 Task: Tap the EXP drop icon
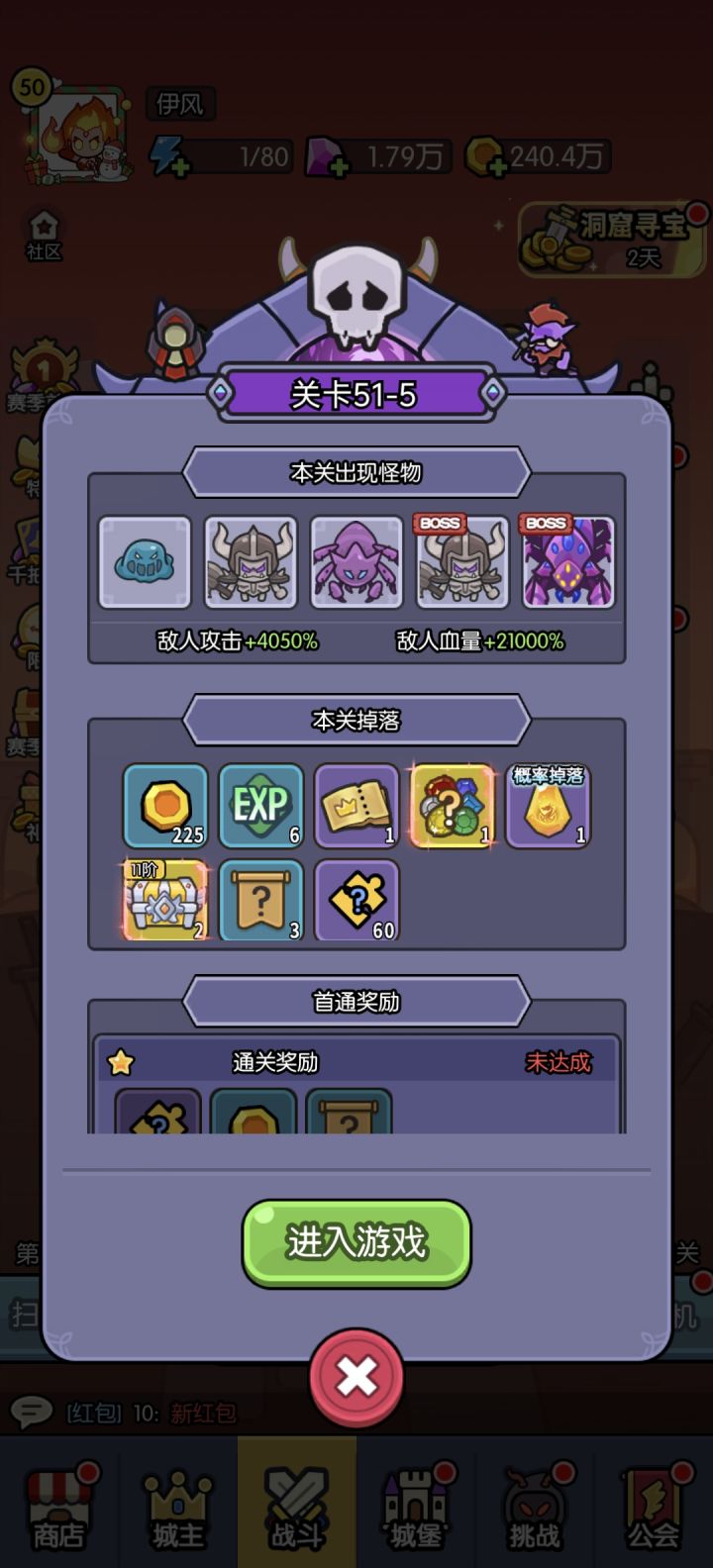click(260, 807)
